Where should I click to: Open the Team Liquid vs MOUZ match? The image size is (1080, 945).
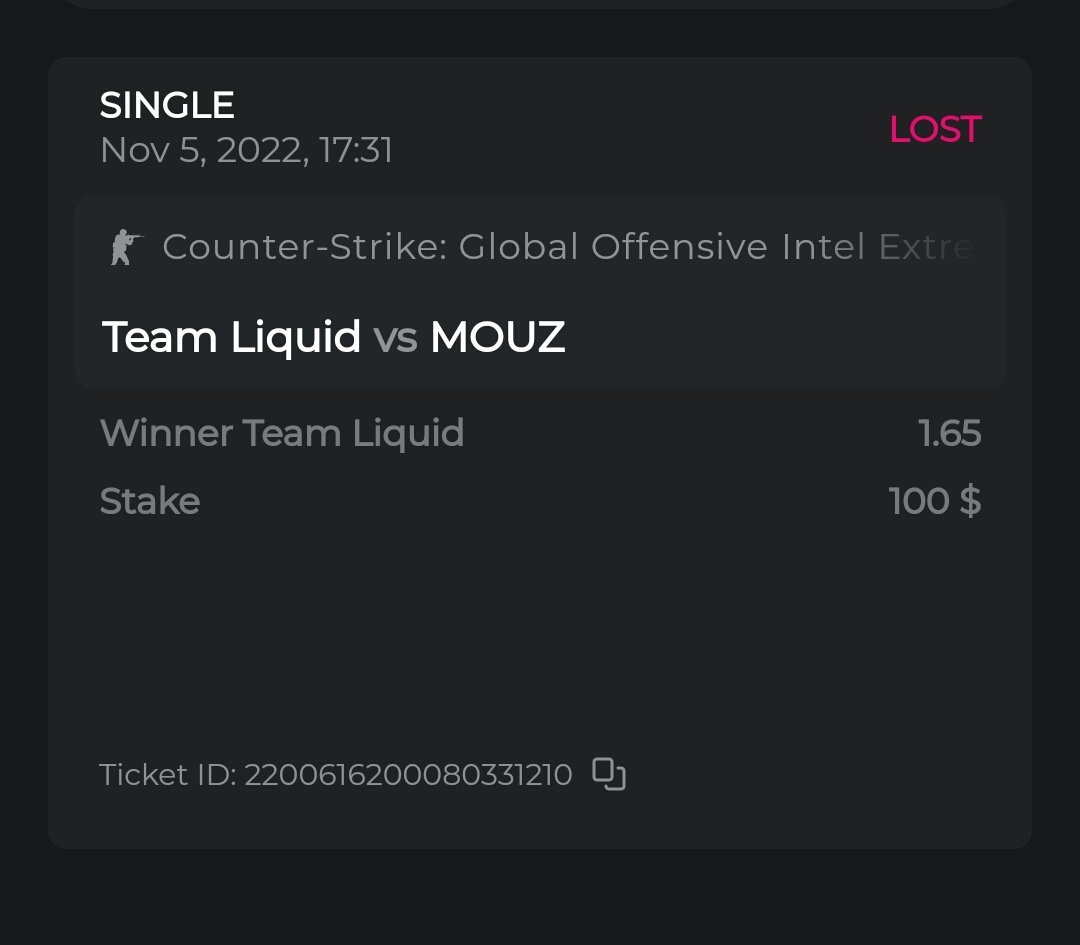pos(334,338)
